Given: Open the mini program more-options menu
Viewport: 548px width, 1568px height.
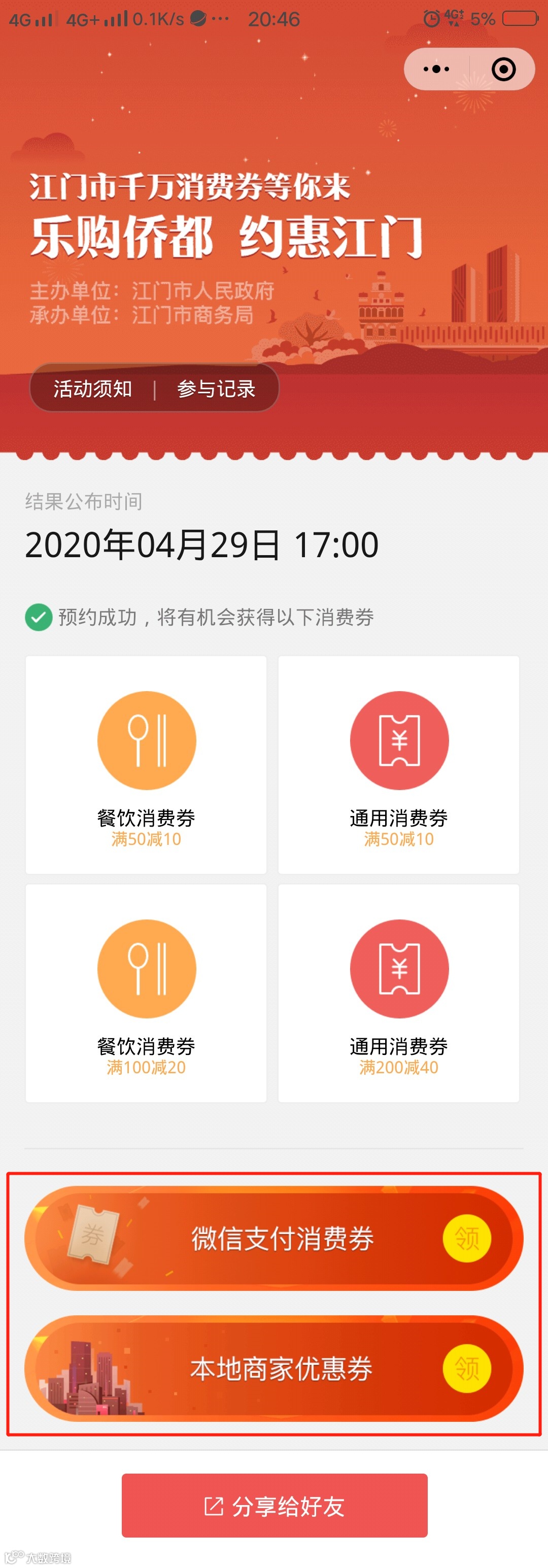Looking at the screenshot, I should [436, 70].
